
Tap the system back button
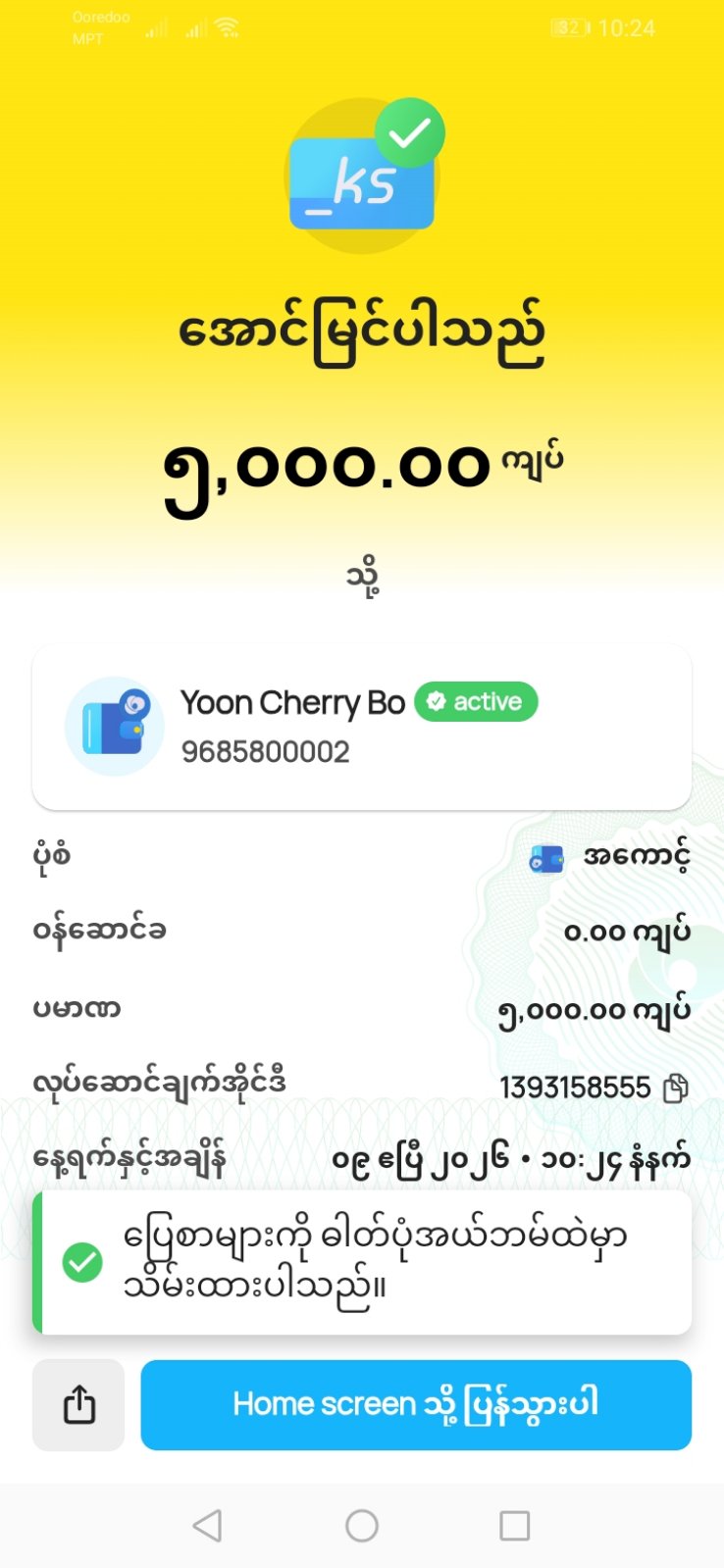[207, 1525]
